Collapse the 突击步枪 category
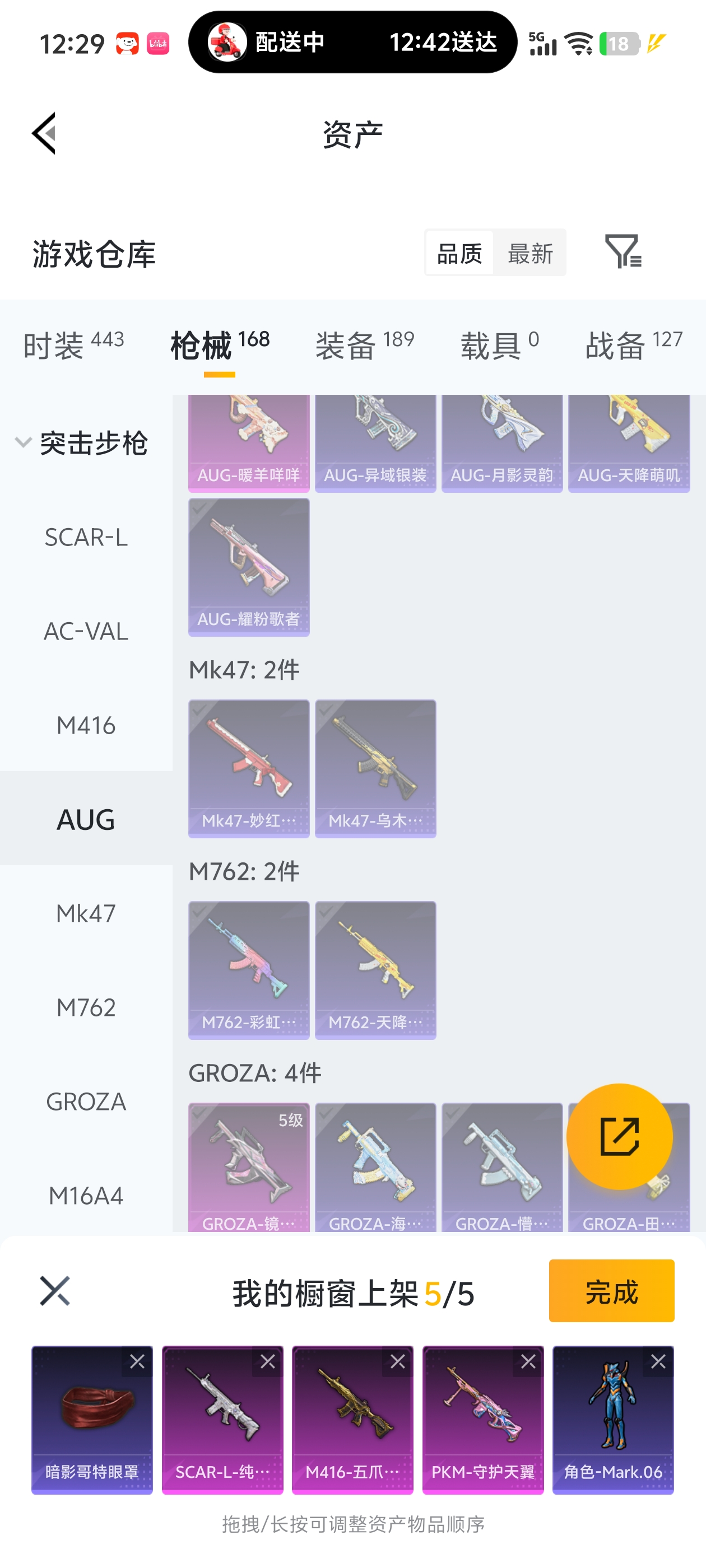706x1568 pixels. [23, 442]
